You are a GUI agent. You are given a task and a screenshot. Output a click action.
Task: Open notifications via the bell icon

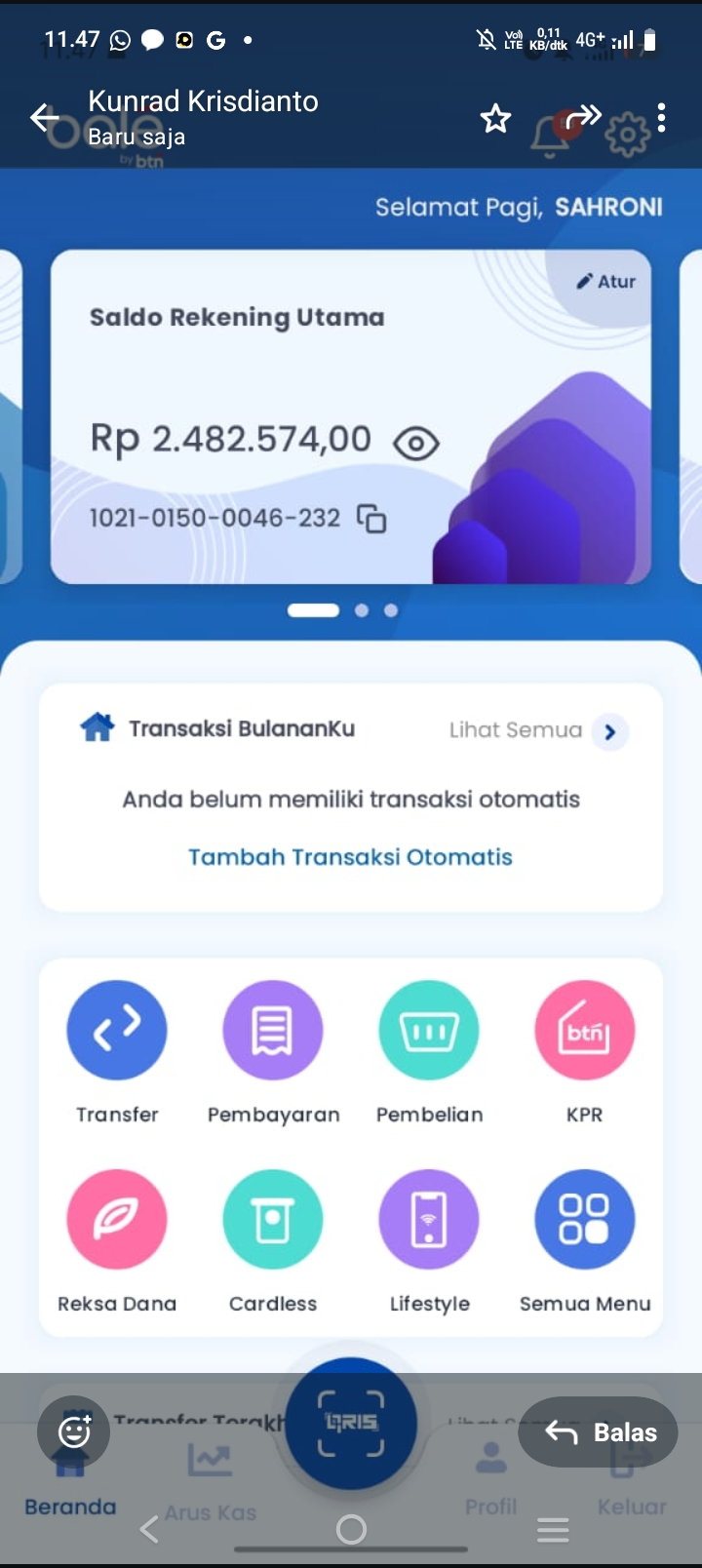click(551, 129)
